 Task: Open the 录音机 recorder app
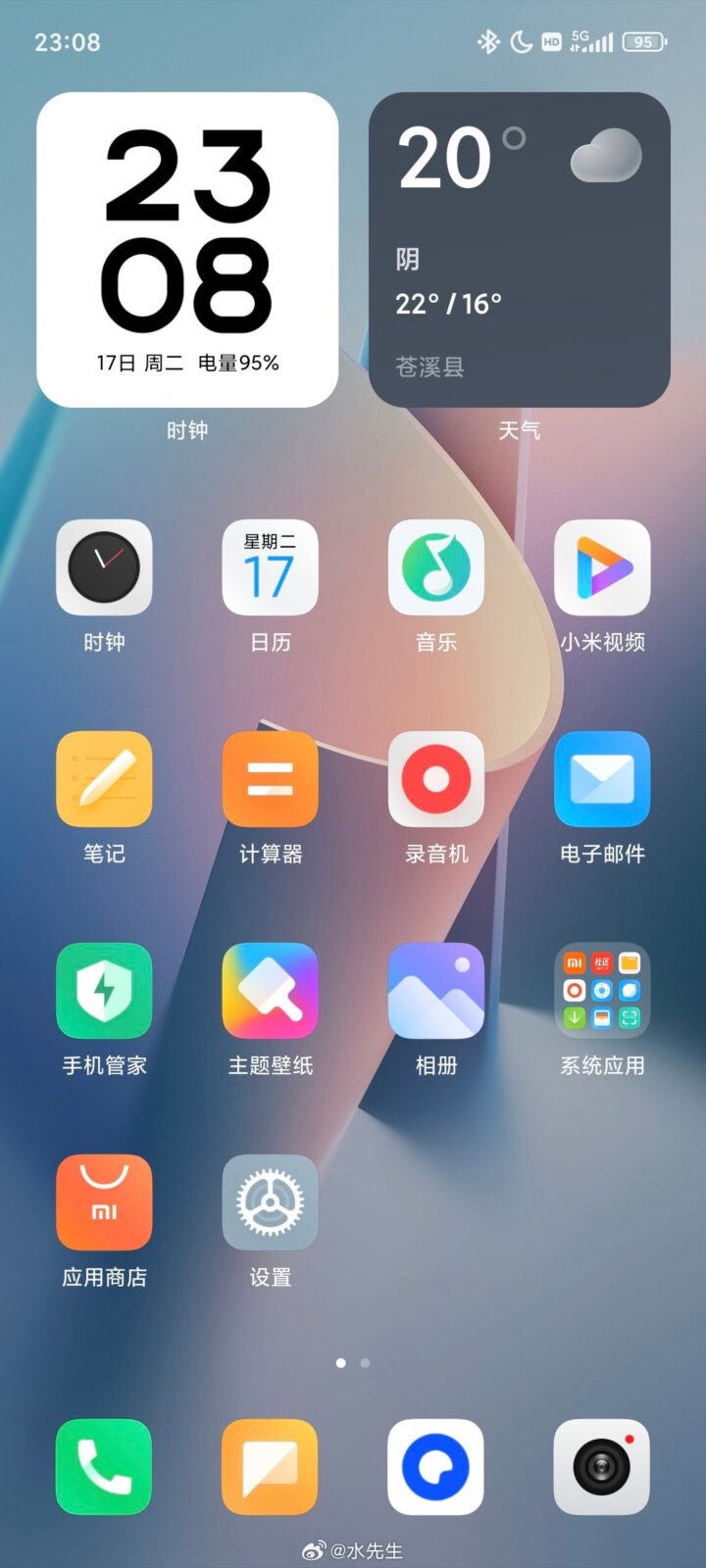tap(435, 779)
